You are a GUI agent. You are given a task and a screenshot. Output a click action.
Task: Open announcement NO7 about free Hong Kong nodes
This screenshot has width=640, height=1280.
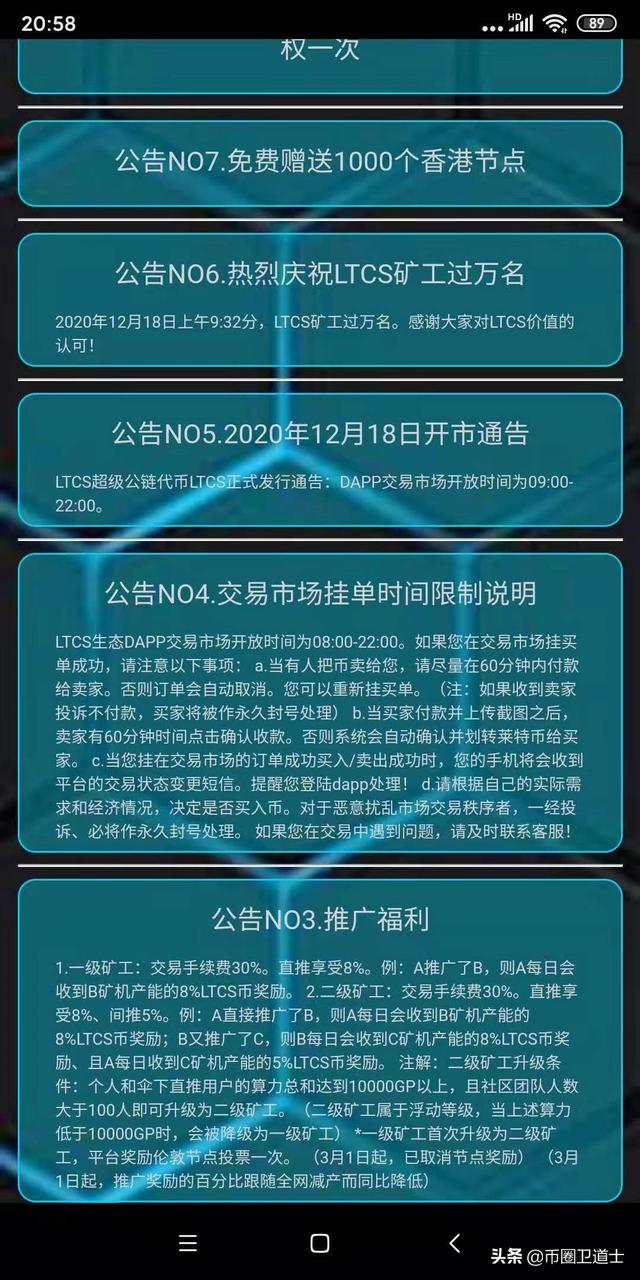pyautogui.click(x=320, y=161)
